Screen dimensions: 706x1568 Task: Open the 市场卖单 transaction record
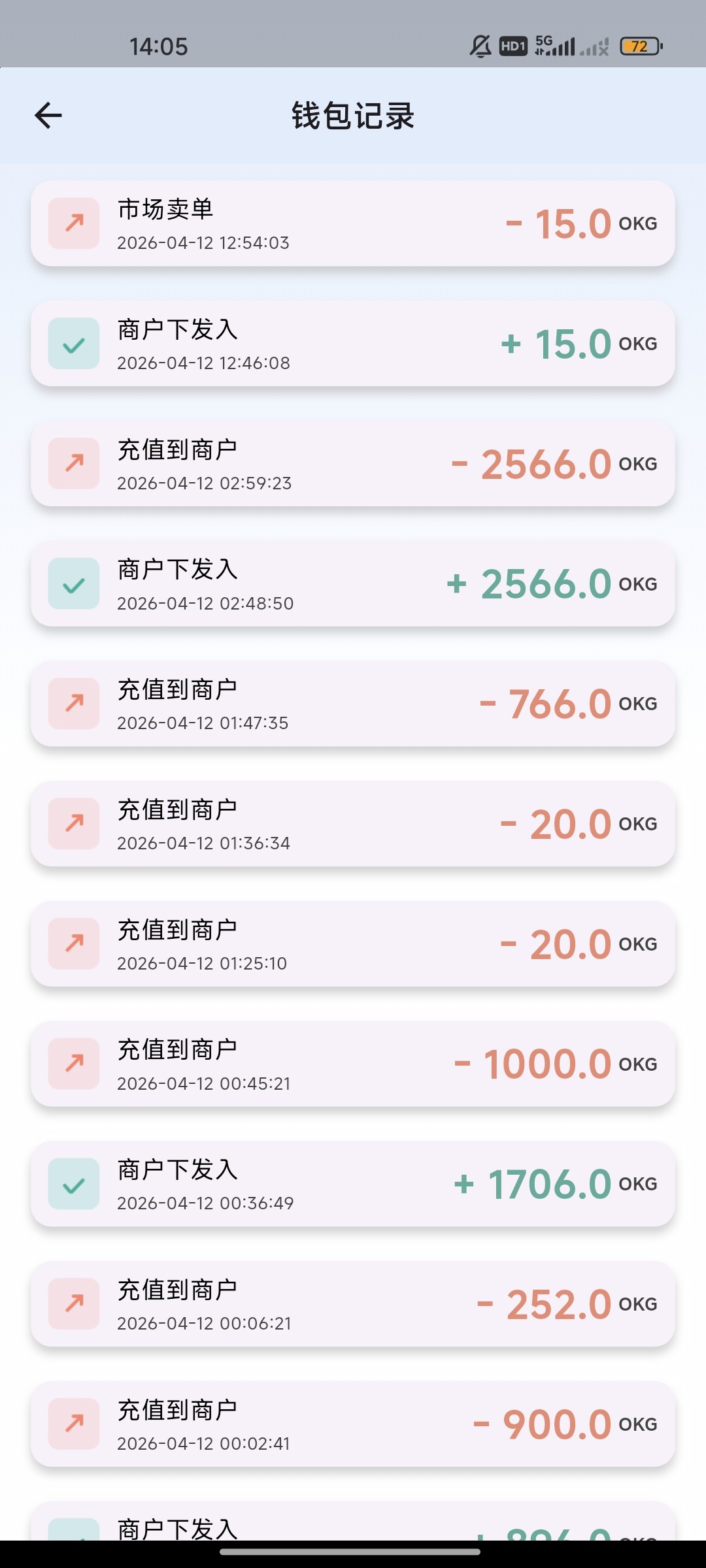353,223
